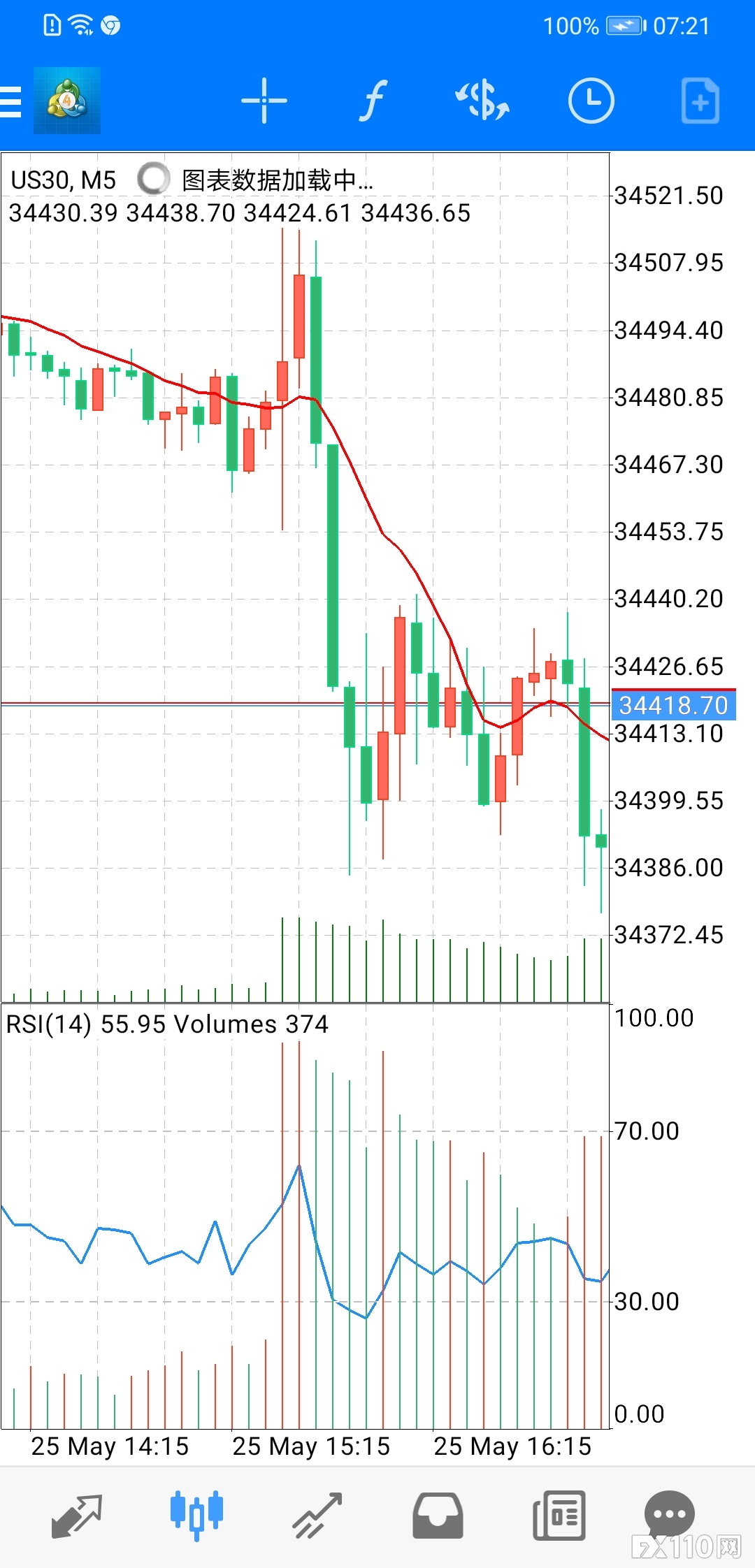Open the hamburger side menu

[x=11, y=101]
